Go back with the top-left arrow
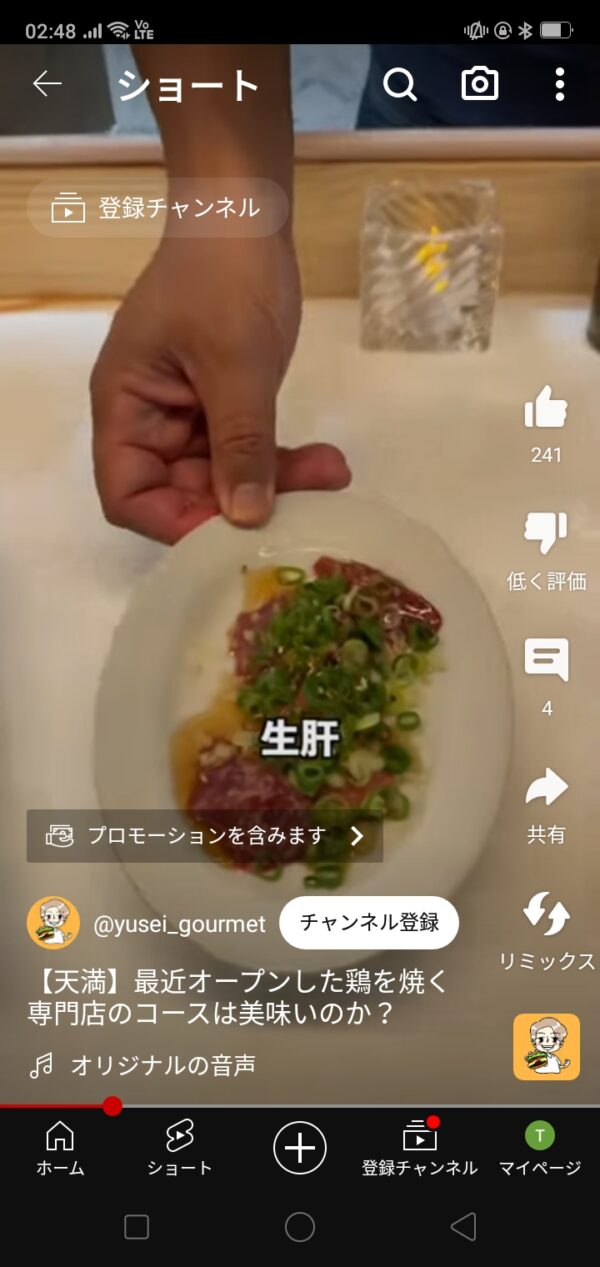600x1267 pixels. pyautogui.click(x=47, y=84)
